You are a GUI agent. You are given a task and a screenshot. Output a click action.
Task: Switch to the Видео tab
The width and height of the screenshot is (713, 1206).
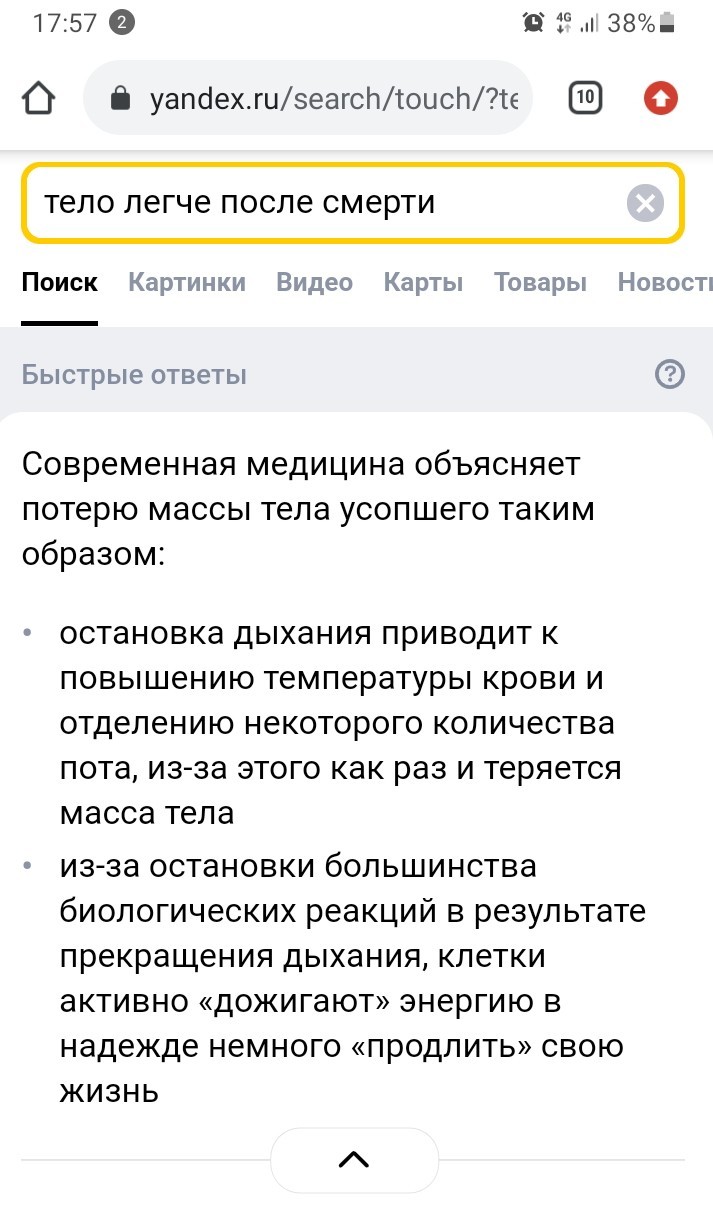click(315, 282)
